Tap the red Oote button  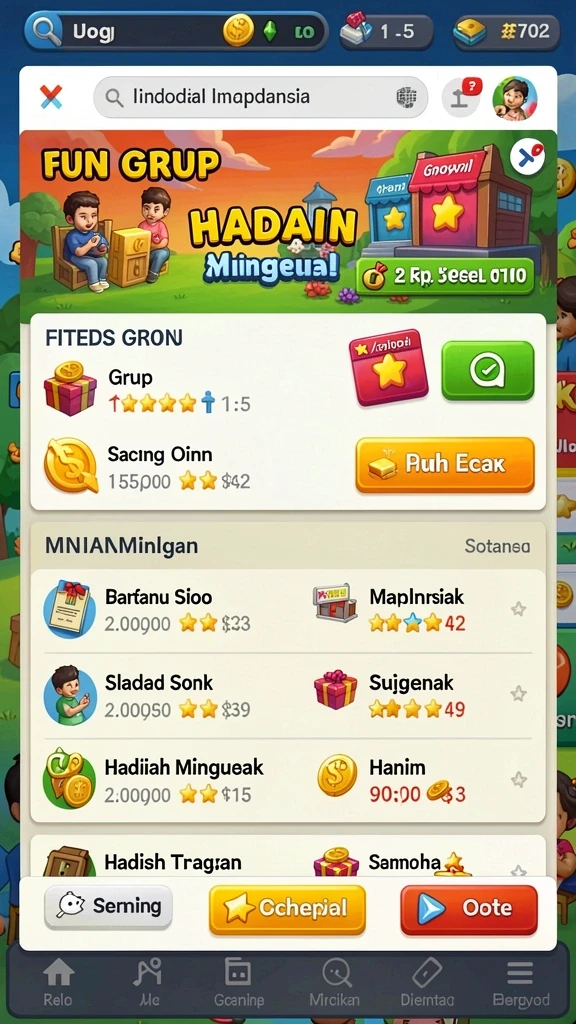click(x=469, y=909)
